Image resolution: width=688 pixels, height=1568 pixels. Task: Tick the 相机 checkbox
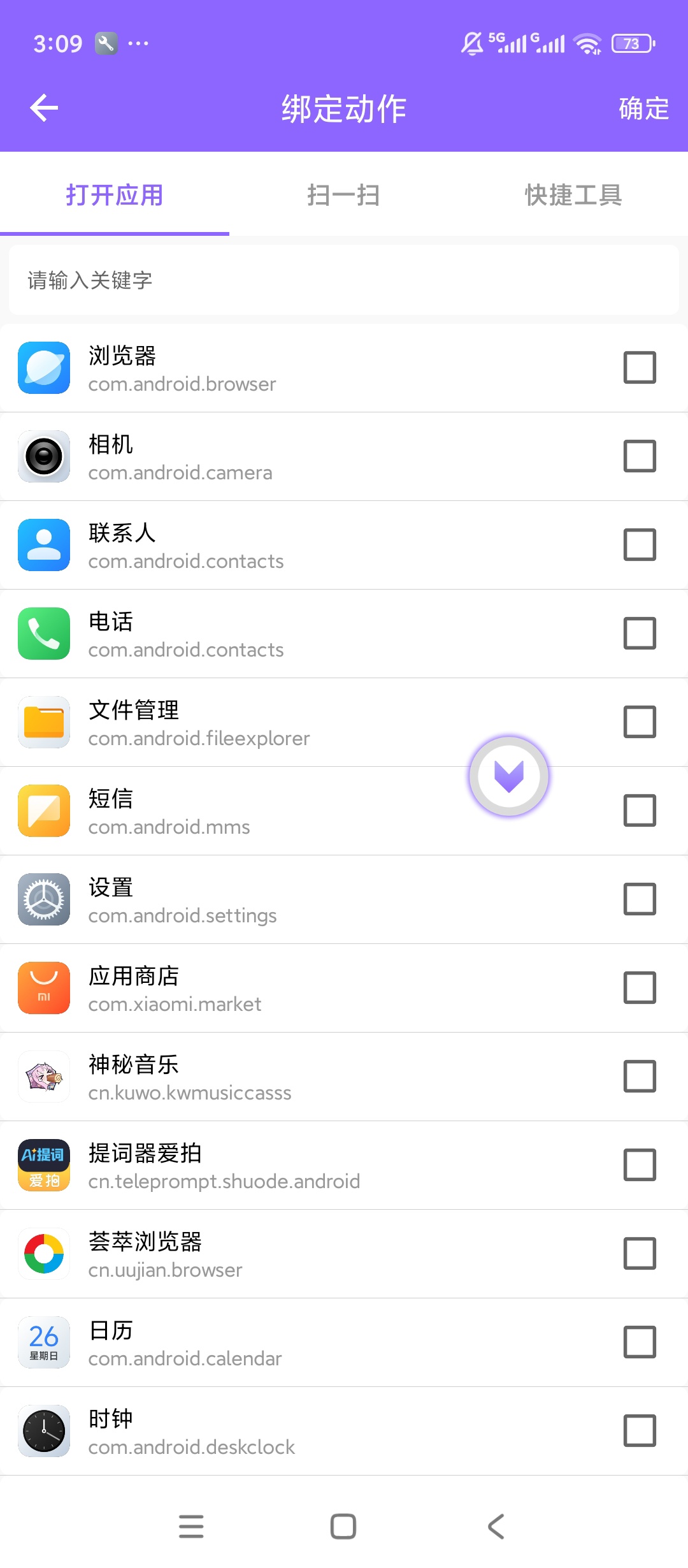[x=640, y=456]
